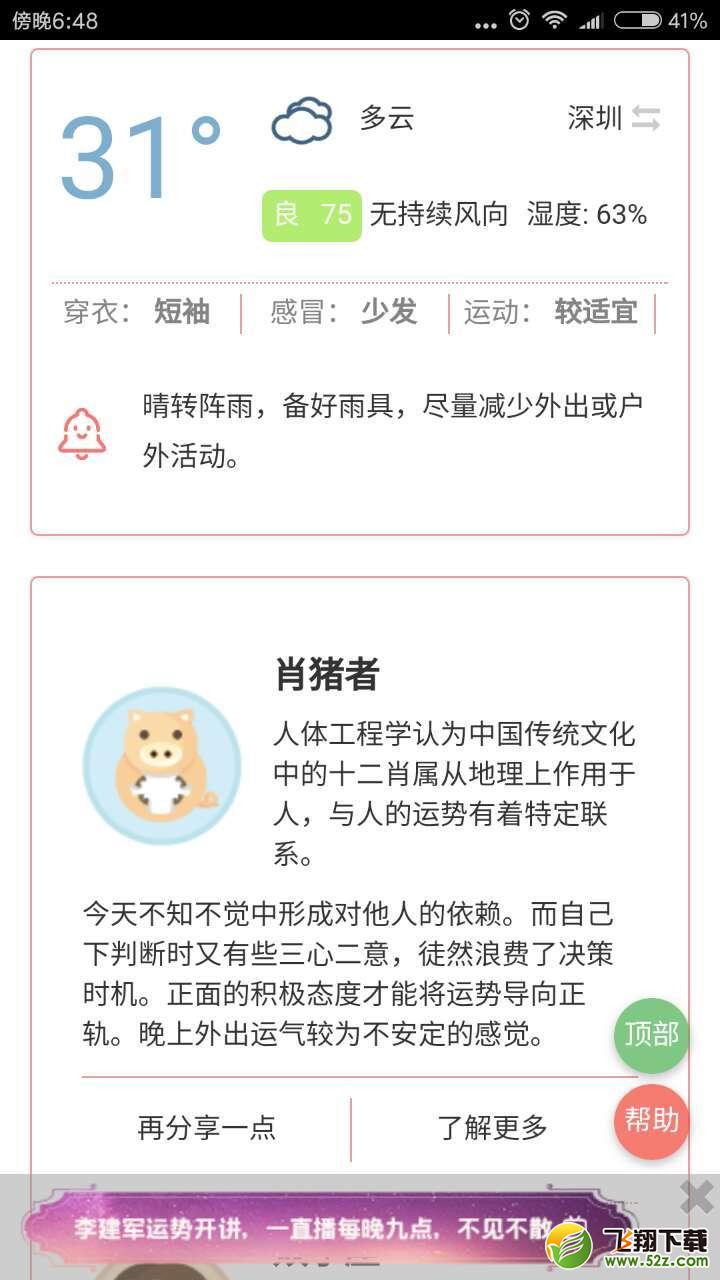Image resolution: width=720 pixels, height=1280 pixels.
Task: Tap 再分享一点 button
Action: (x=207, y=1128)
